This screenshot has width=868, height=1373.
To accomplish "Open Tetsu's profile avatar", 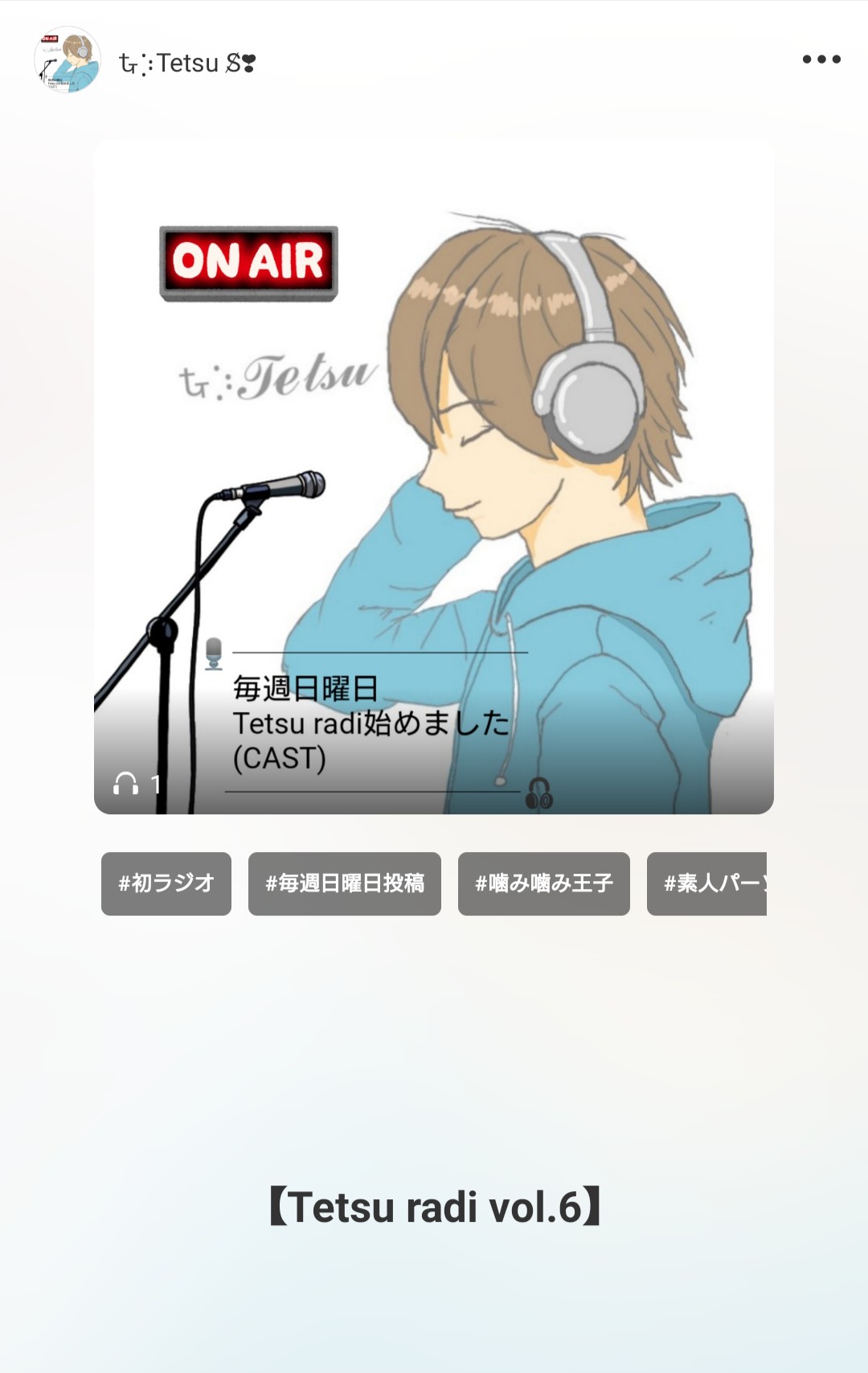I will pyautogui.click(x=68, y=61).
